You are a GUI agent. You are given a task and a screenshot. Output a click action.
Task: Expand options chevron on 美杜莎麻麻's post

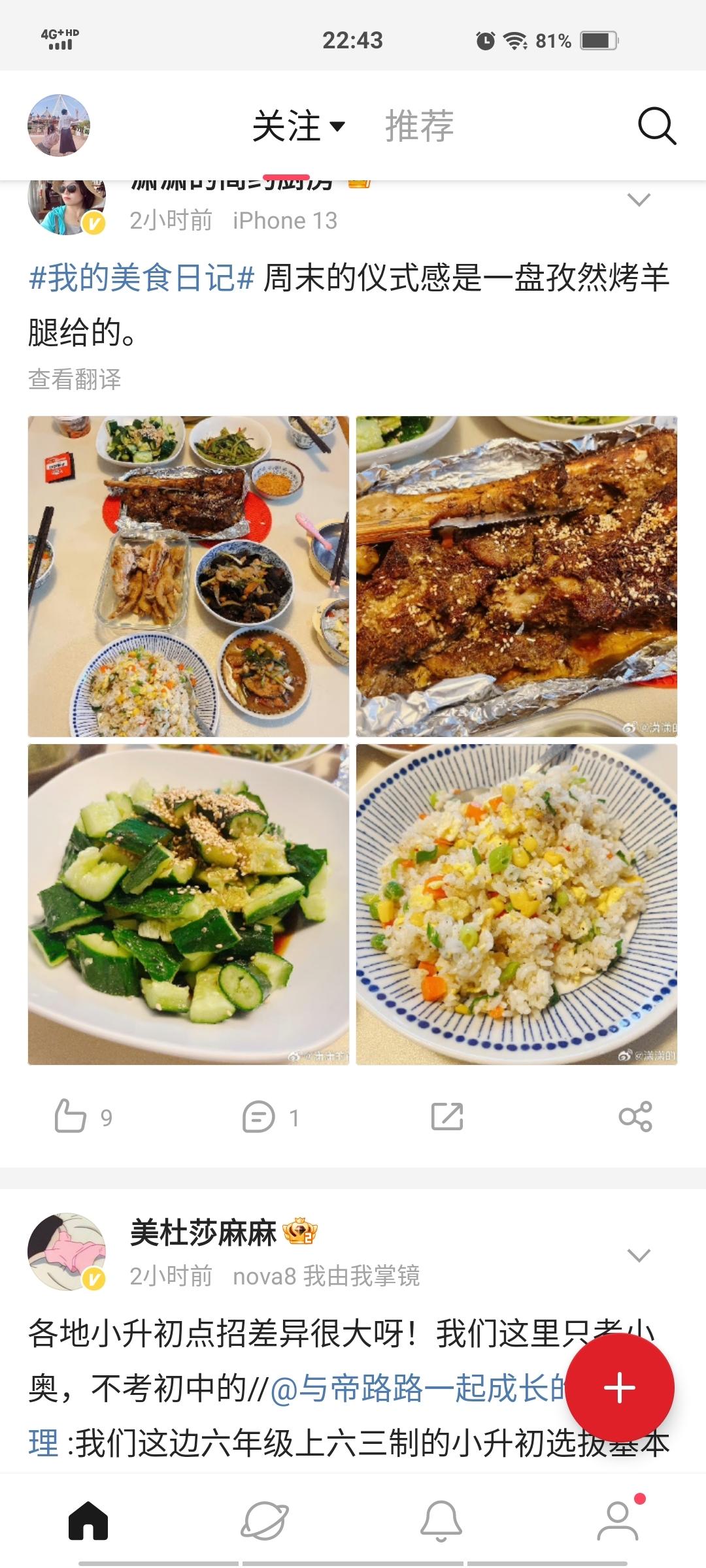click(638, 1254)
